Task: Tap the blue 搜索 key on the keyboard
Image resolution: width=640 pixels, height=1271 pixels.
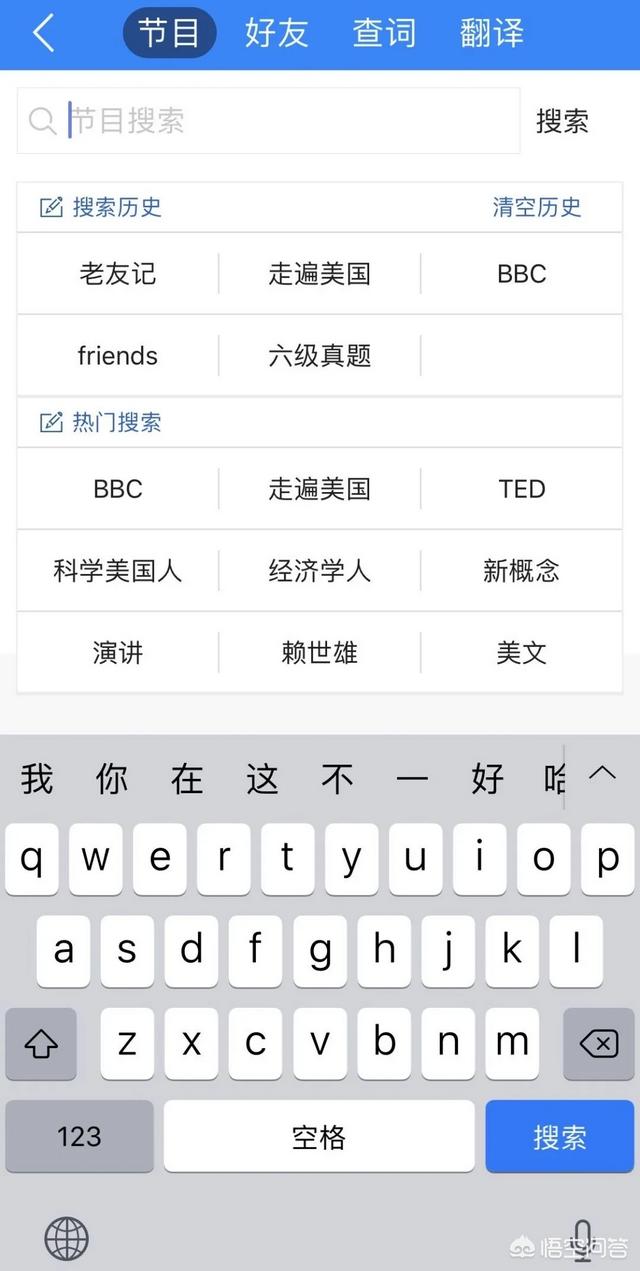Action: tap(560, 1136)
